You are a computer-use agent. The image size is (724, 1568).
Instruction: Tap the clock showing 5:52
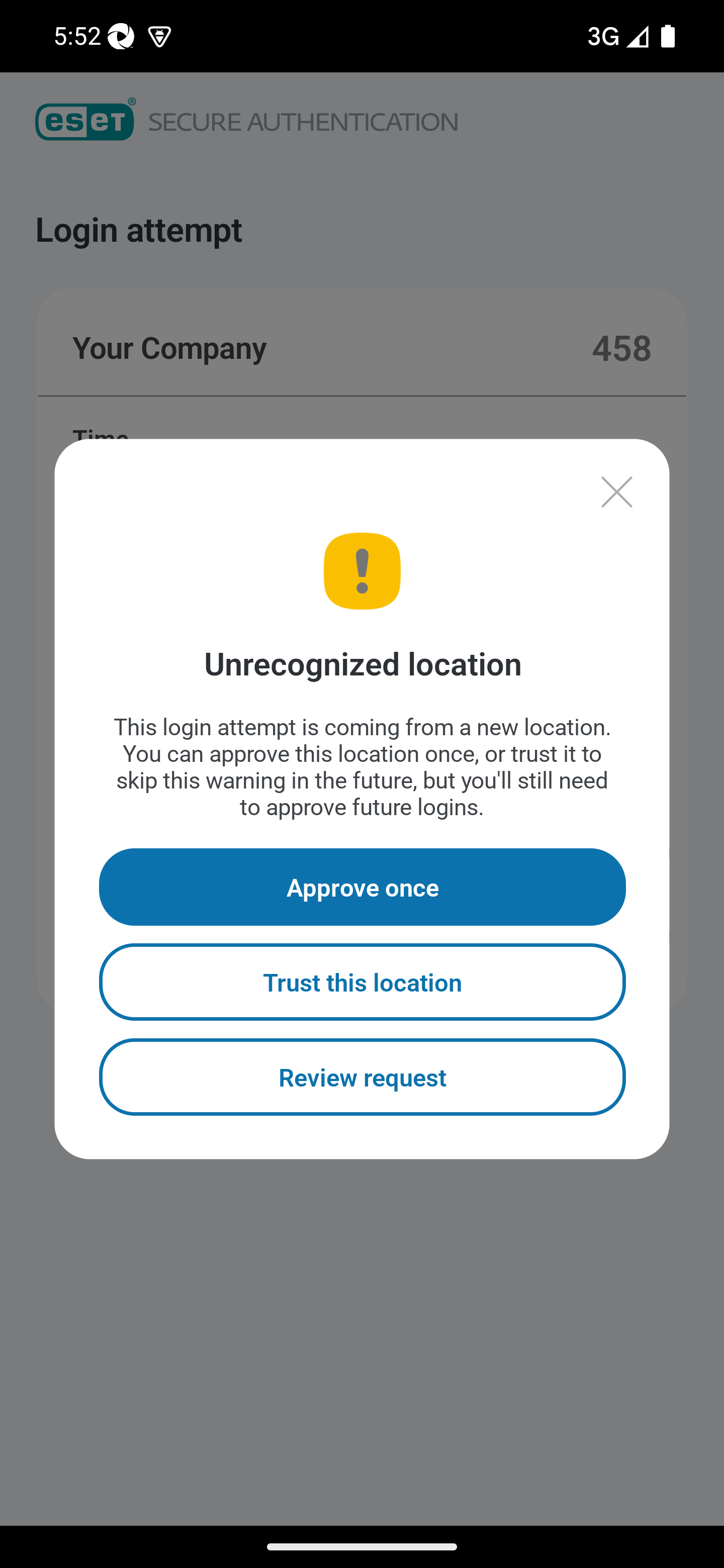click(77, 36)
